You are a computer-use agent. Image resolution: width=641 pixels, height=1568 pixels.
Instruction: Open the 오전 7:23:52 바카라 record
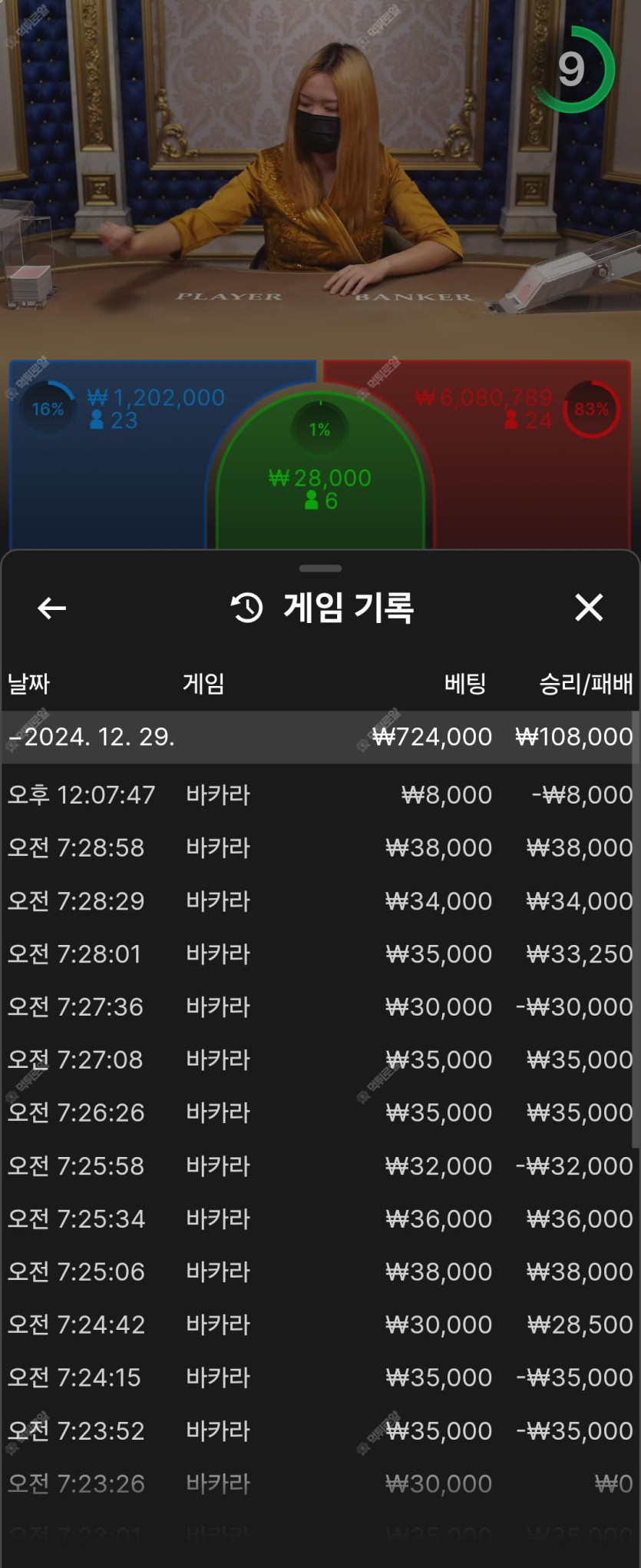(319, 1430)
